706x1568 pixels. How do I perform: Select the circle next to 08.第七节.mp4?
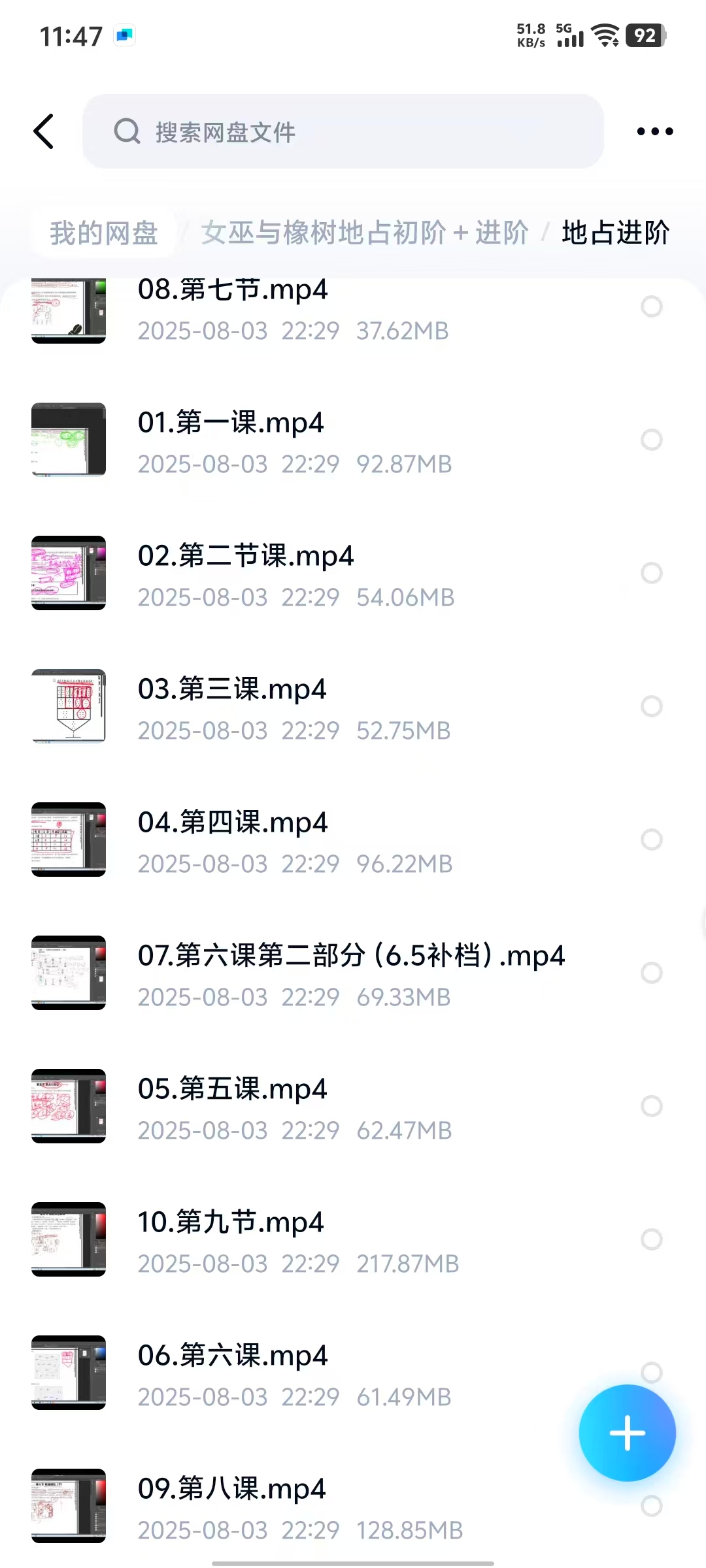click(652, 306)
